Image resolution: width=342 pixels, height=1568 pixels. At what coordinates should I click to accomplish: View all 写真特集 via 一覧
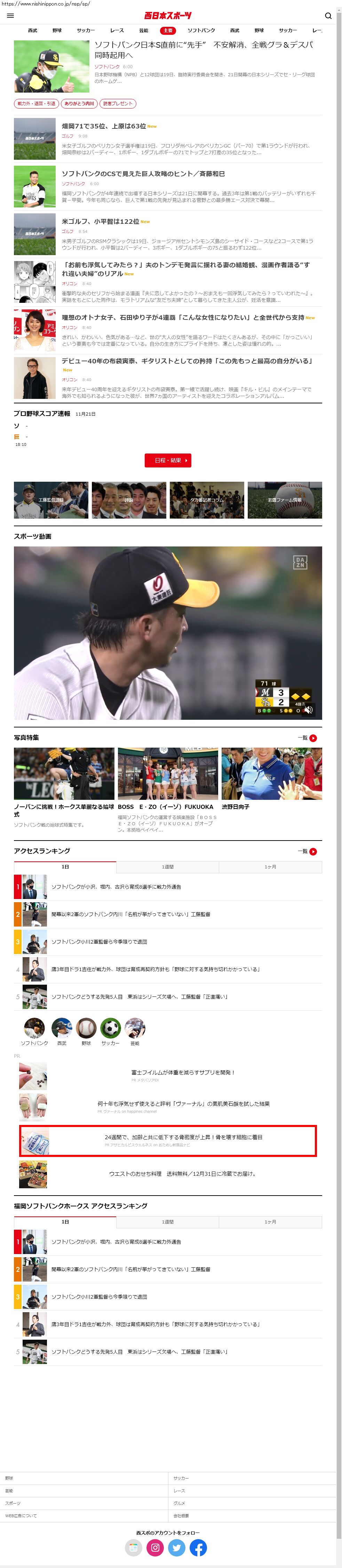coord(307,738)
